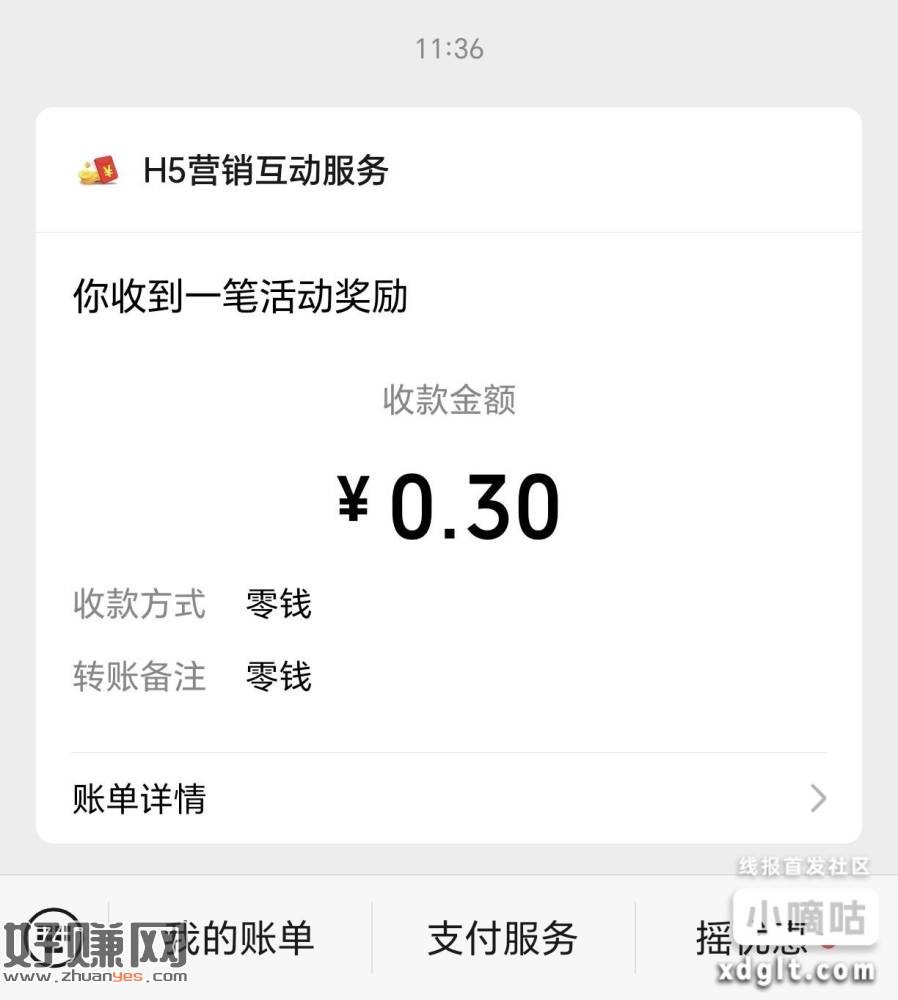The image size is (898, 1000).
Task: Tap the 11:36 timestamp at top
Action: (449, 48)
